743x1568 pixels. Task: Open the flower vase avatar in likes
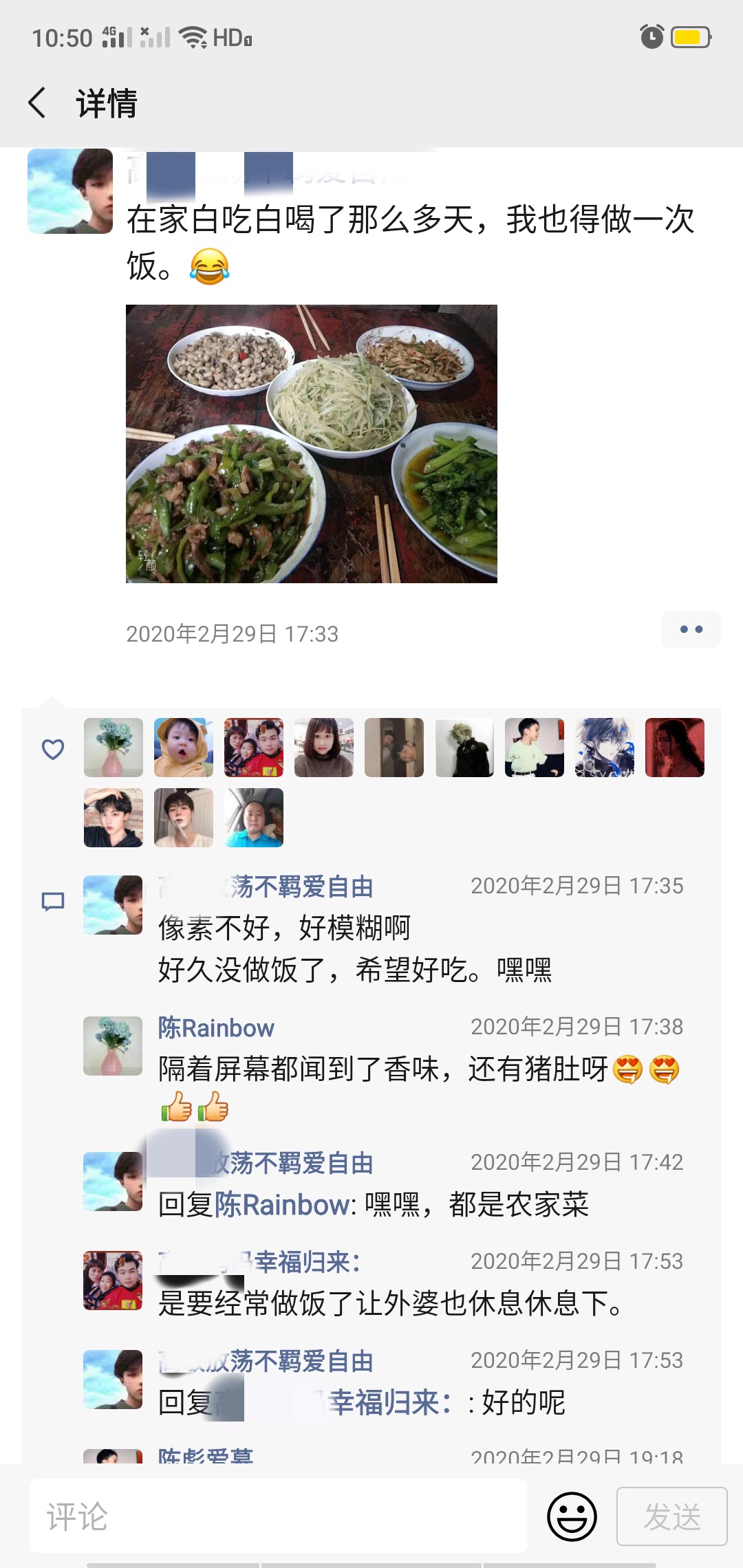coord(114,748)
